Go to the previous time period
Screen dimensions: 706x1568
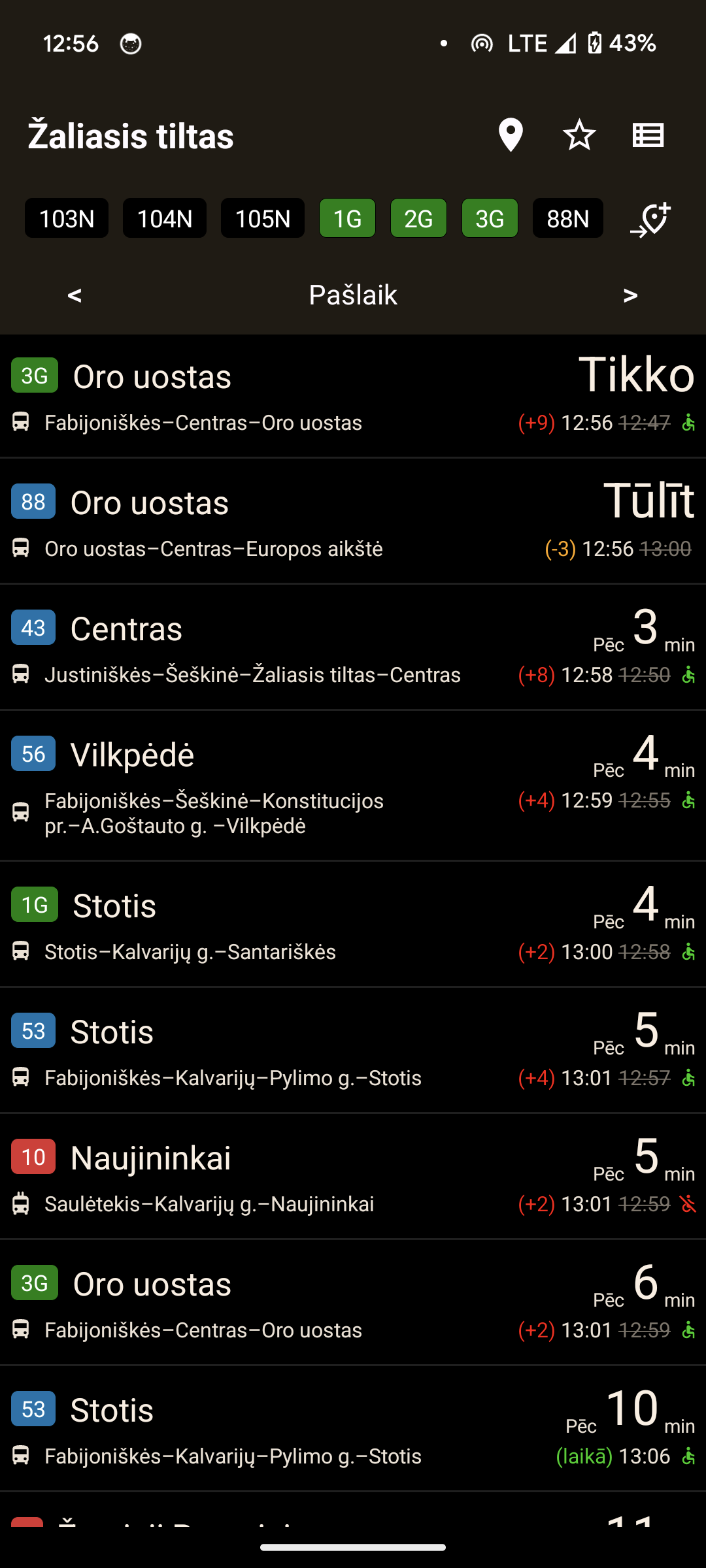pos(75,295)
